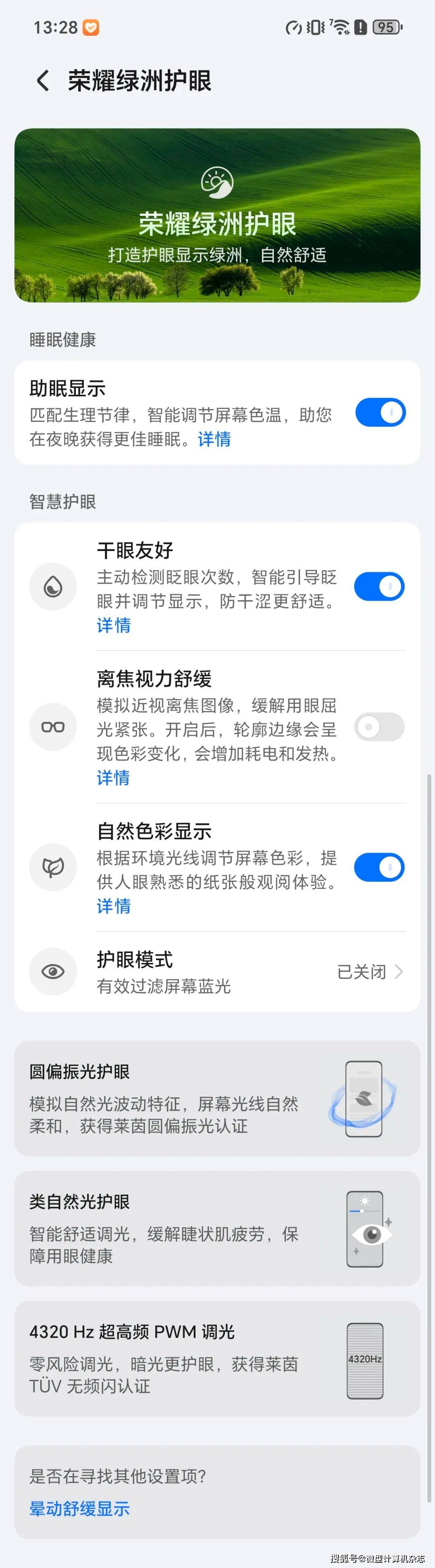Open 详情 for 离焦视力舒缓
Screen dimensions: 435x1568
click(x=114, y=777)
